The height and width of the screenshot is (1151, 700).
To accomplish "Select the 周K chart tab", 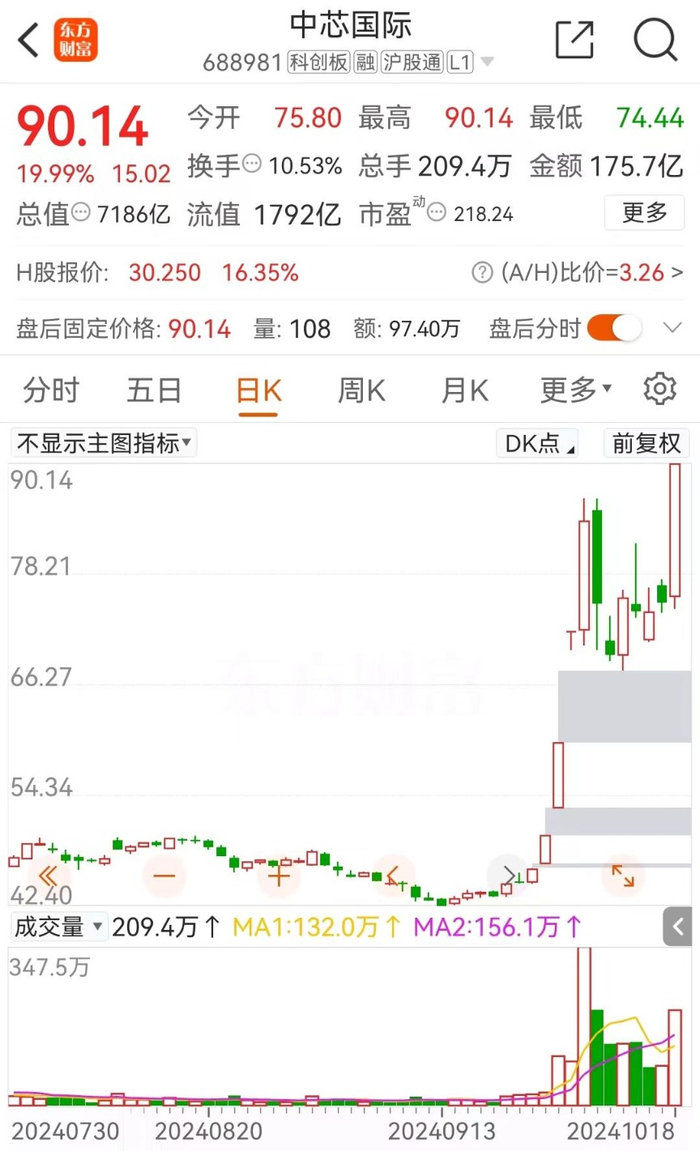I will tap(361, 390).
